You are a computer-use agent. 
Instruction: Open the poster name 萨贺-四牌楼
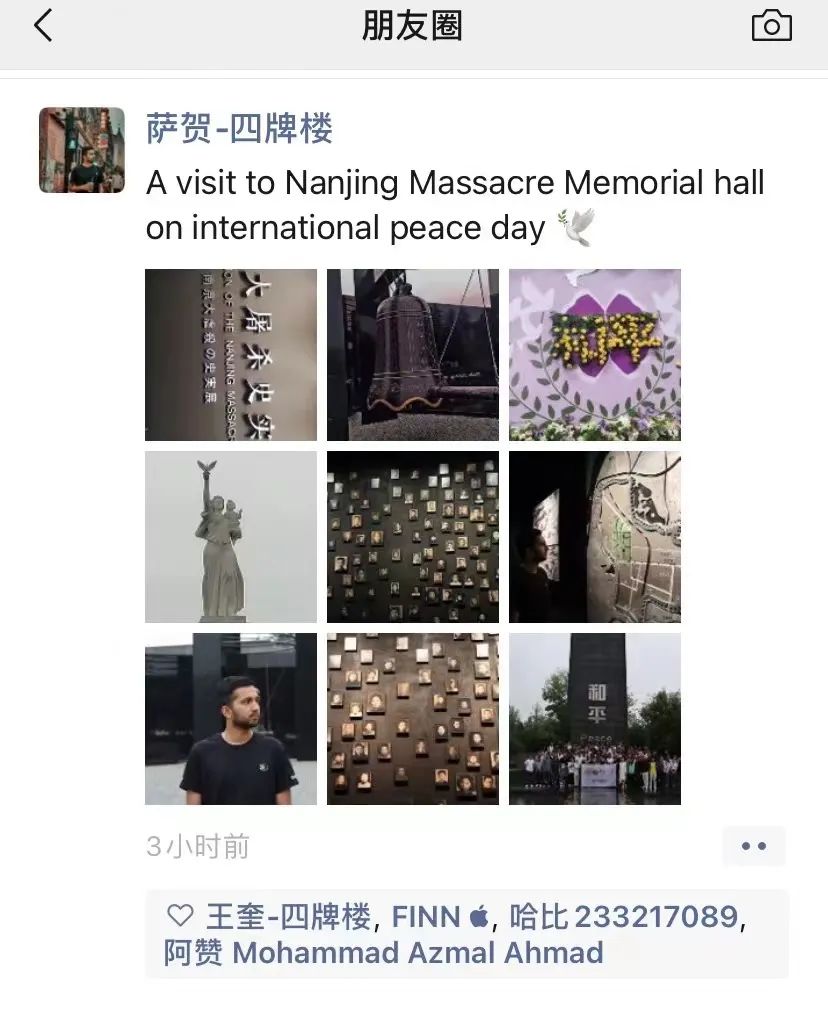239,129
